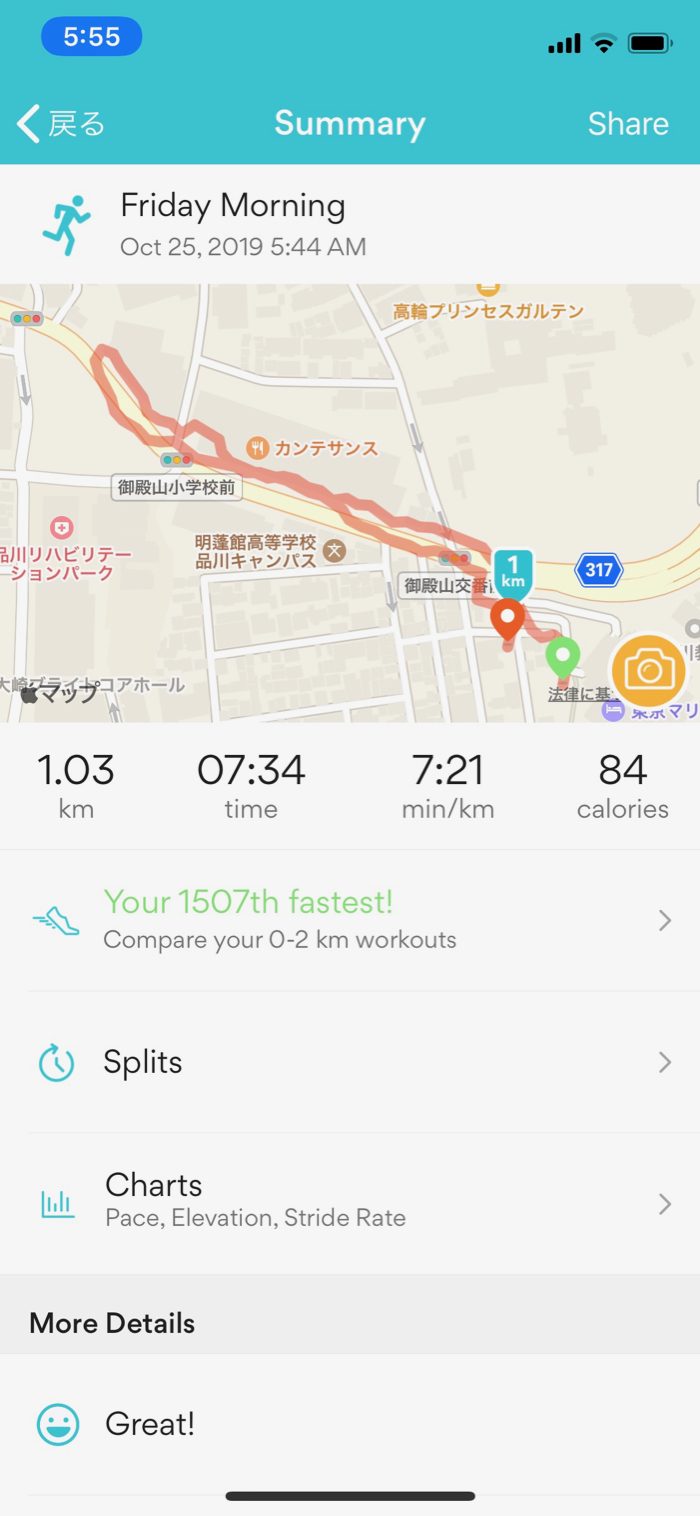Add a photo with the camera button
The height and width of the screenshot is (1516, 700).
(x=648, y=670)
